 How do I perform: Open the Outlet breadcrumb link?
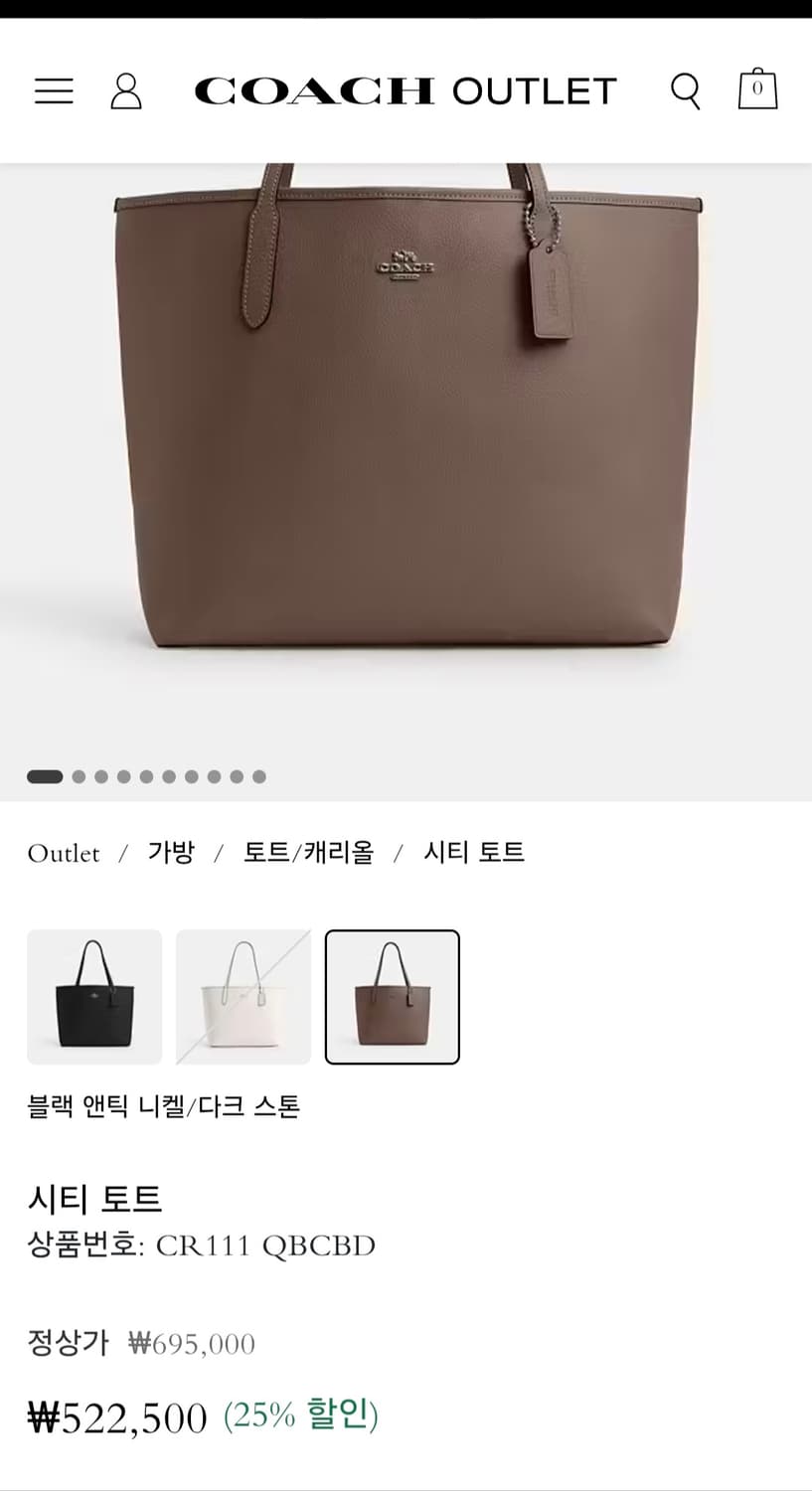click(63, 853)
